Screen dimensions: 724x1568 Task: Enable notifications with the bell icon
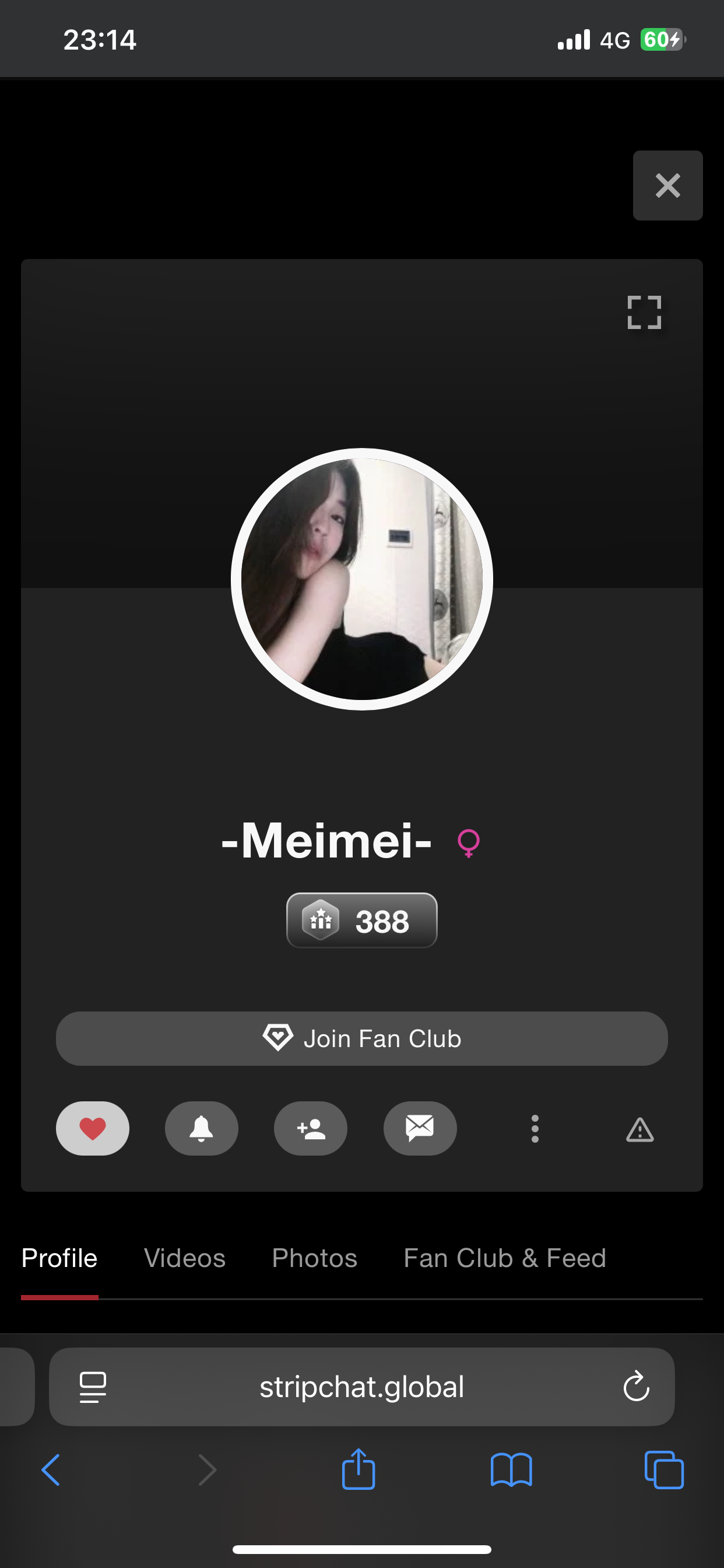[x=201, y=1129]
